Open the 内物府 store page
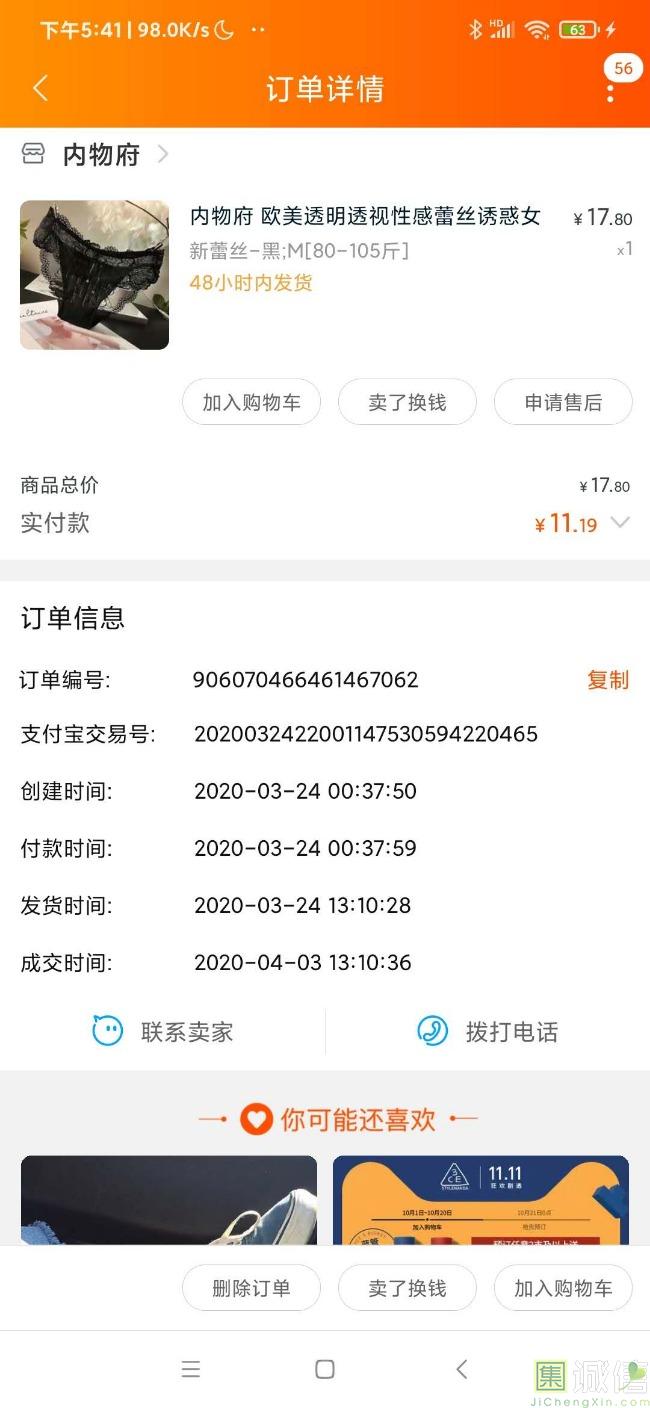The height and width of the screenshot is (1408, 650). coord(100,154)
